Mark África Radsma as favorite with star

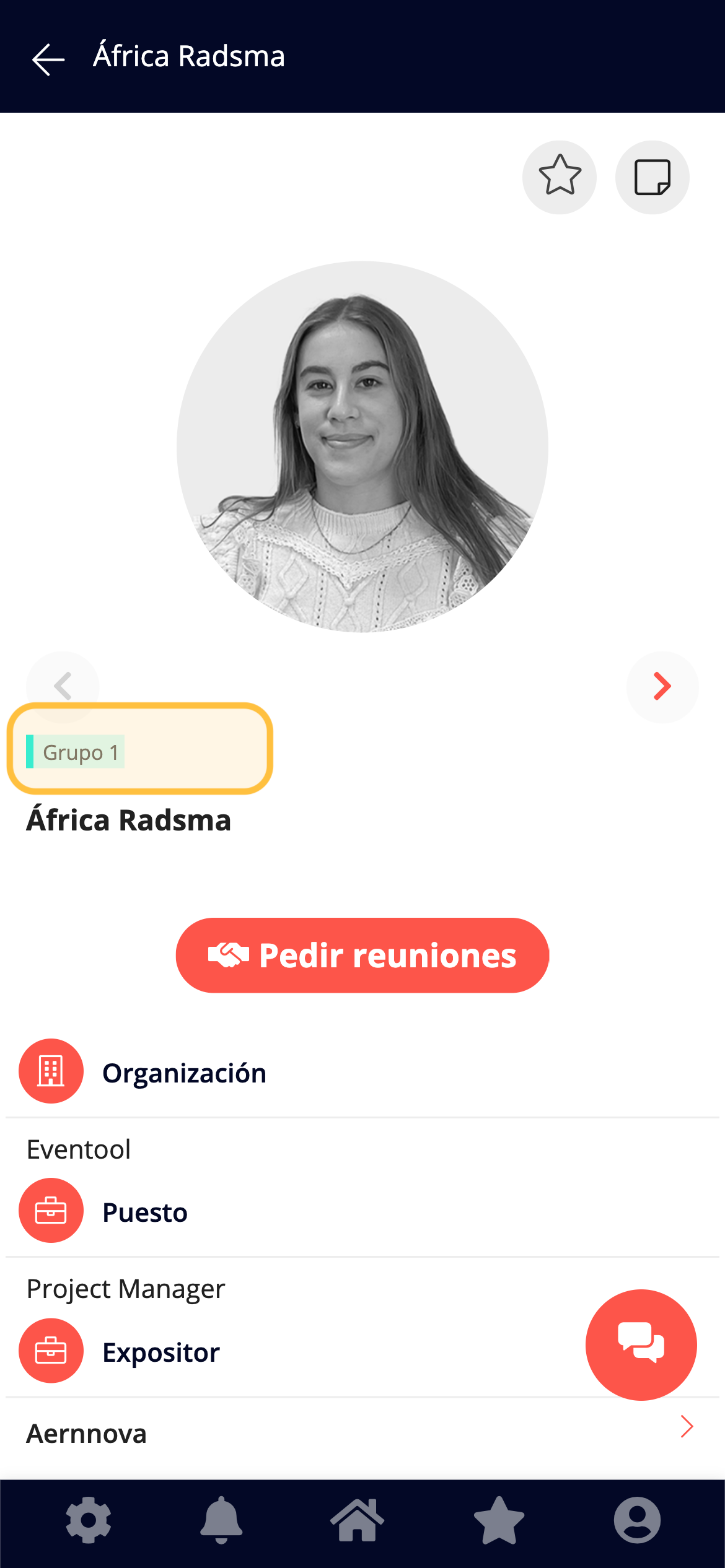560,177
